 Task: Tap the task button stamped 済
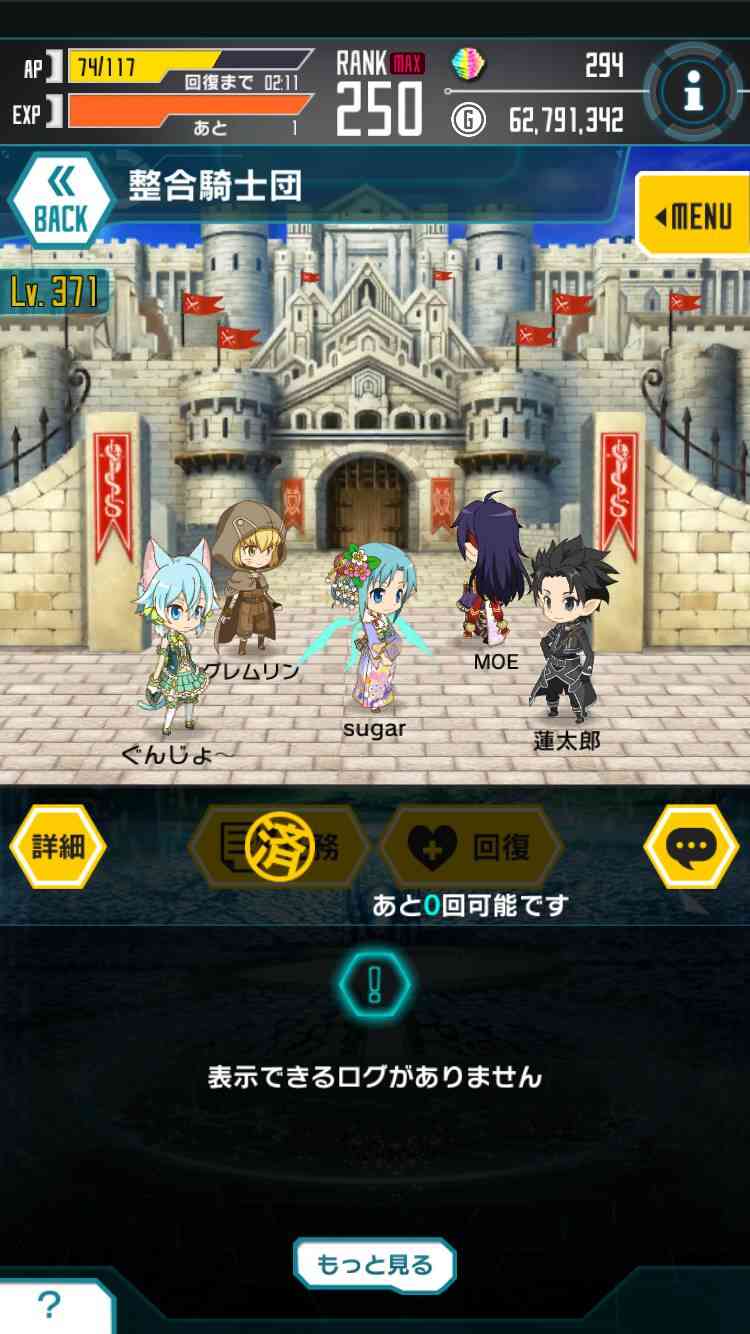tap(279, 848)
